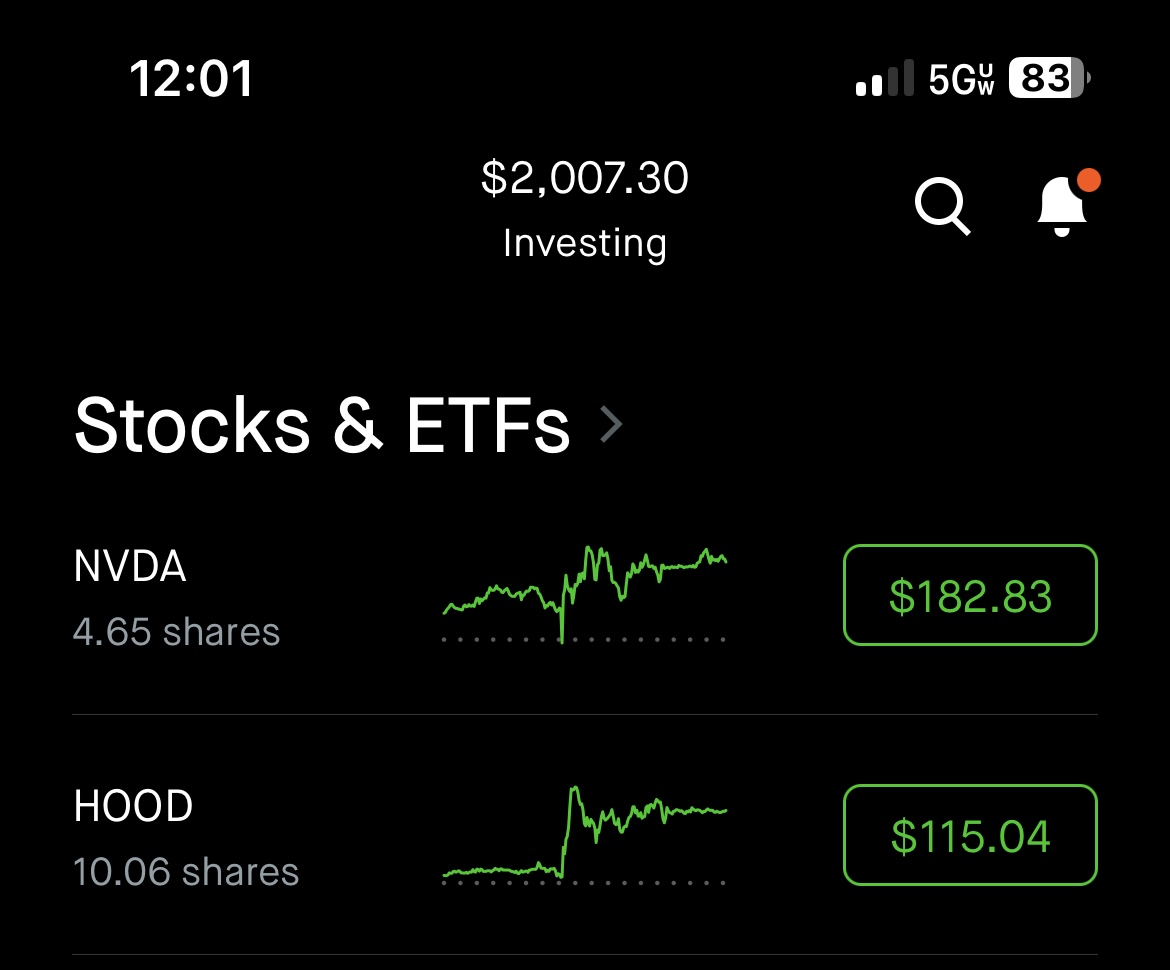Open the search magnifier icon
Viewport: 1170px width, 970px height.
pyautogui.click(x=942, y=208)
